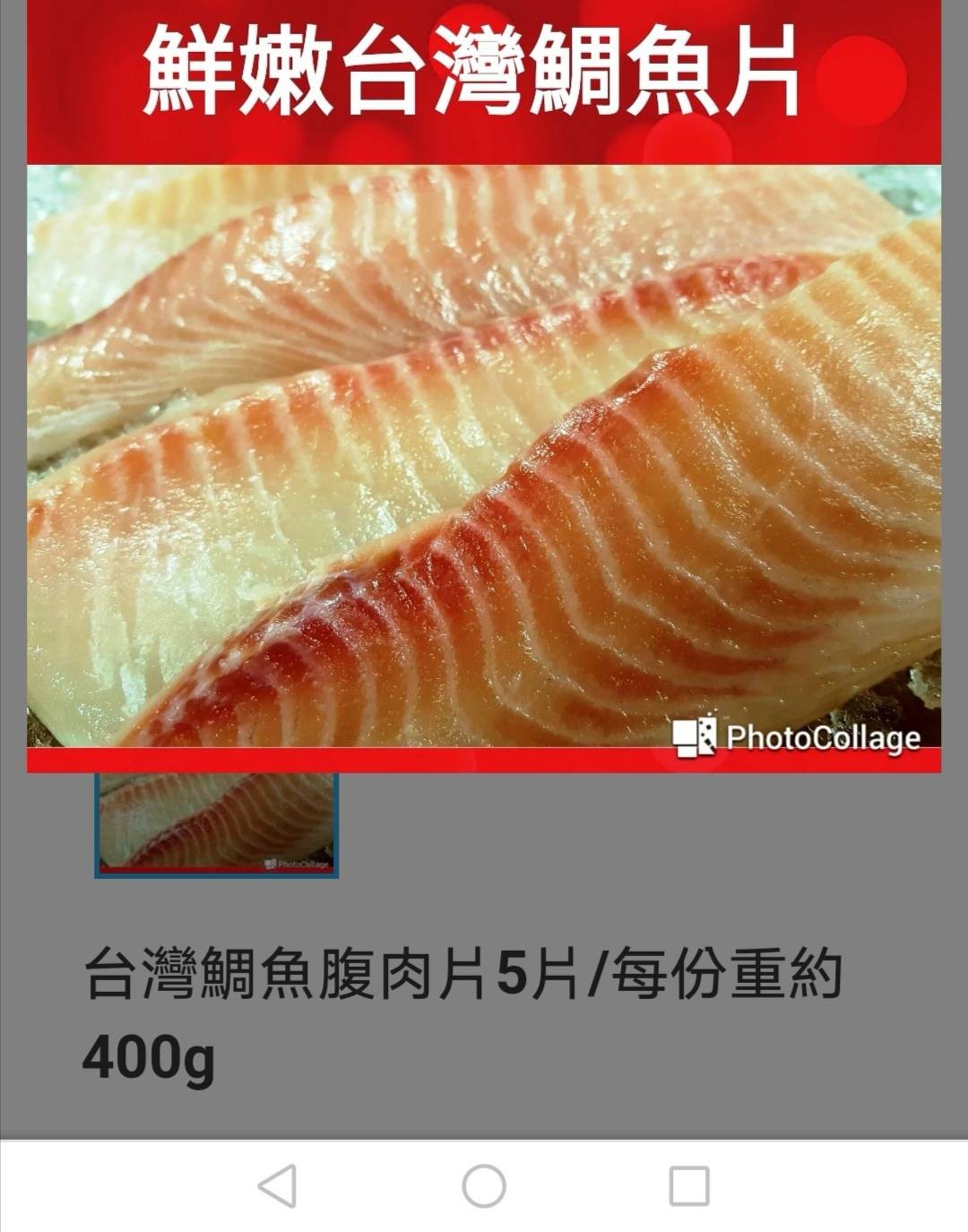
Task: Go back using the system back button
Action: 277,1186
